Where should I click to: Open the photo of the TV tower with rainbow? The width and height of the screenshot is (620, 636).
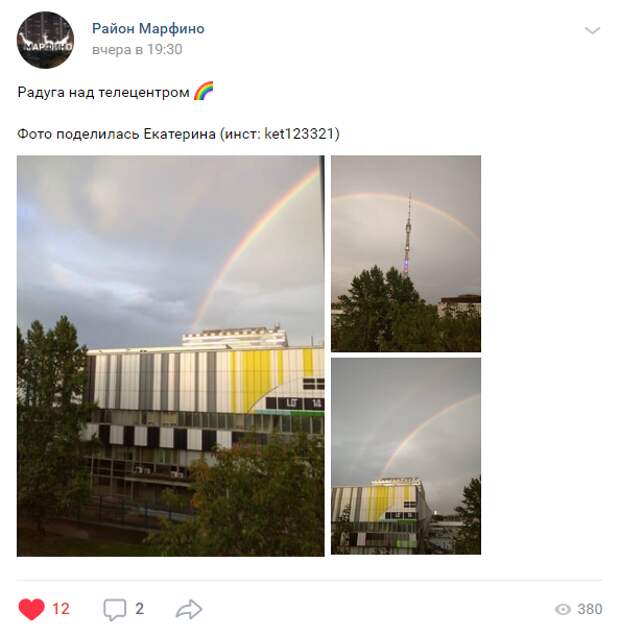pos(405,253)
